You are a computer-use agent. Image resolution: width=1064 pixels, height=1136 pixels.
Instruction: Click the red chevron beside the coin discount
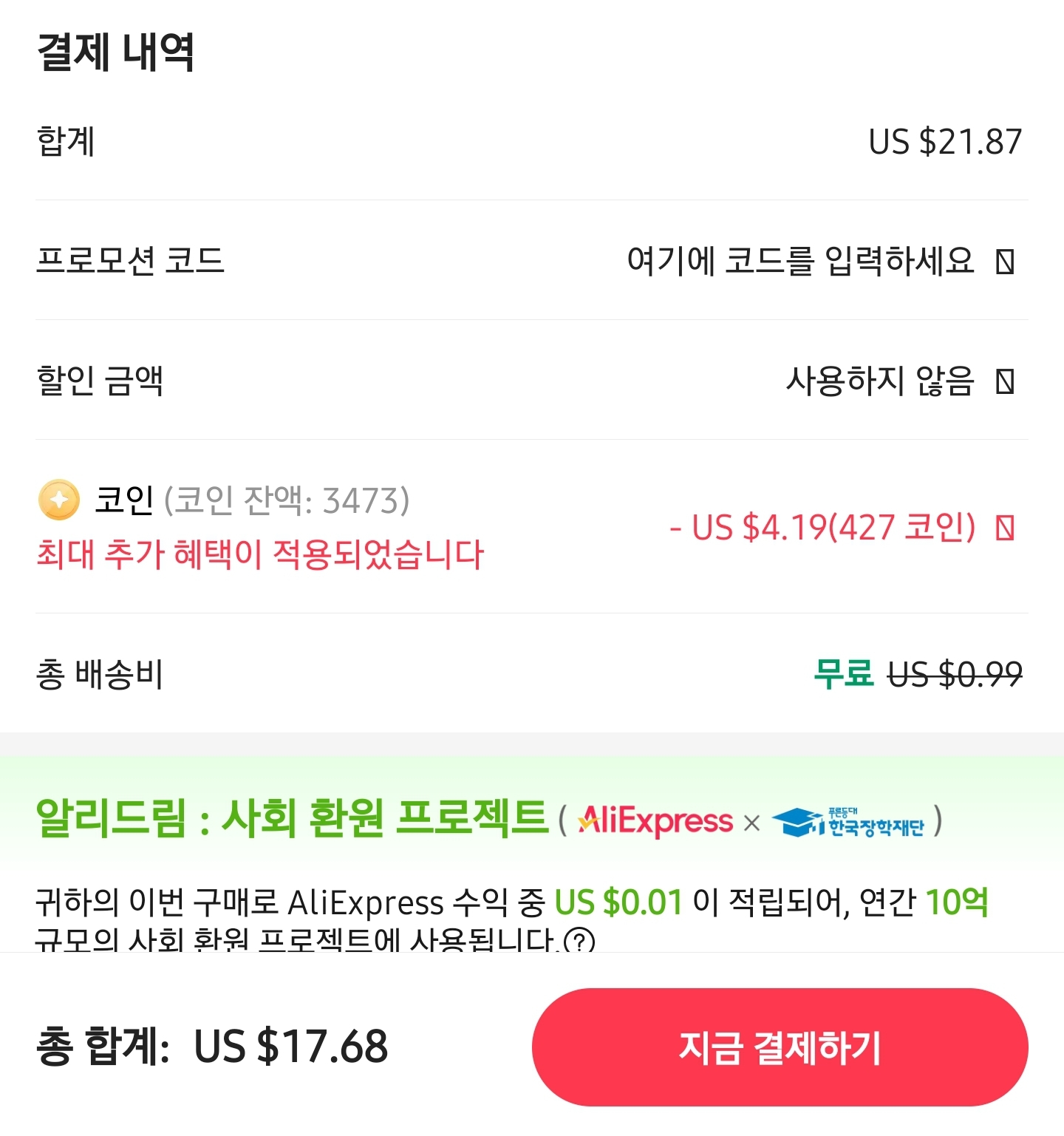(1003, 528)
